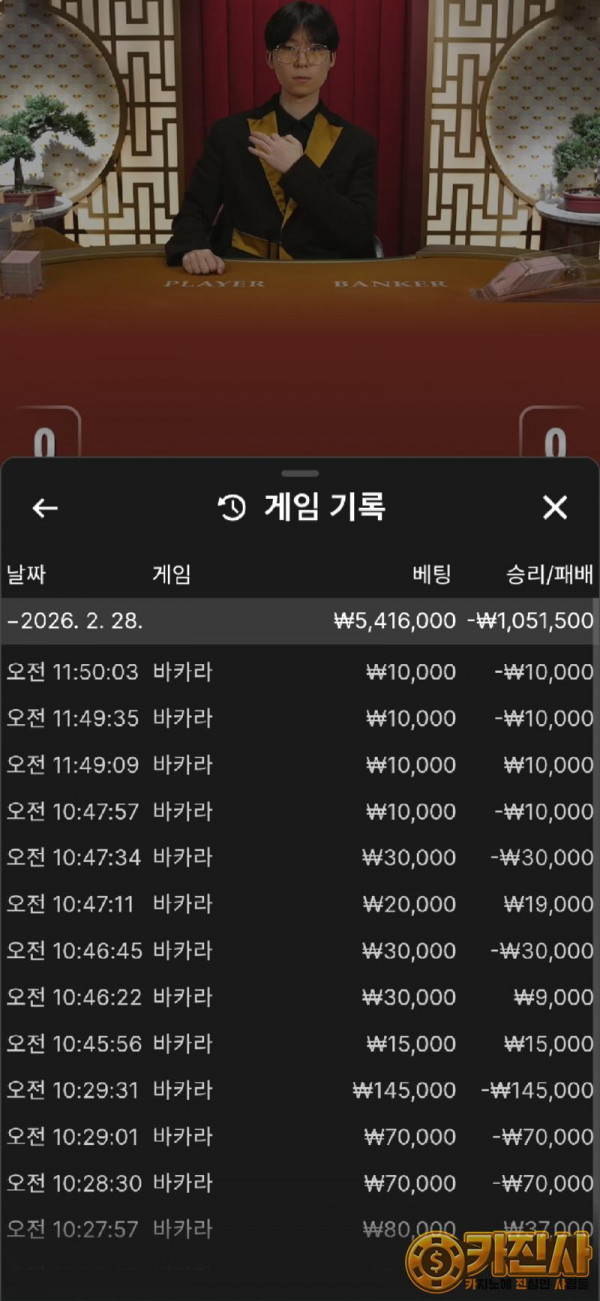Show the 10:28:30 baccarat round details
Screen dimensions: 600x1301
pos(300,1183)
